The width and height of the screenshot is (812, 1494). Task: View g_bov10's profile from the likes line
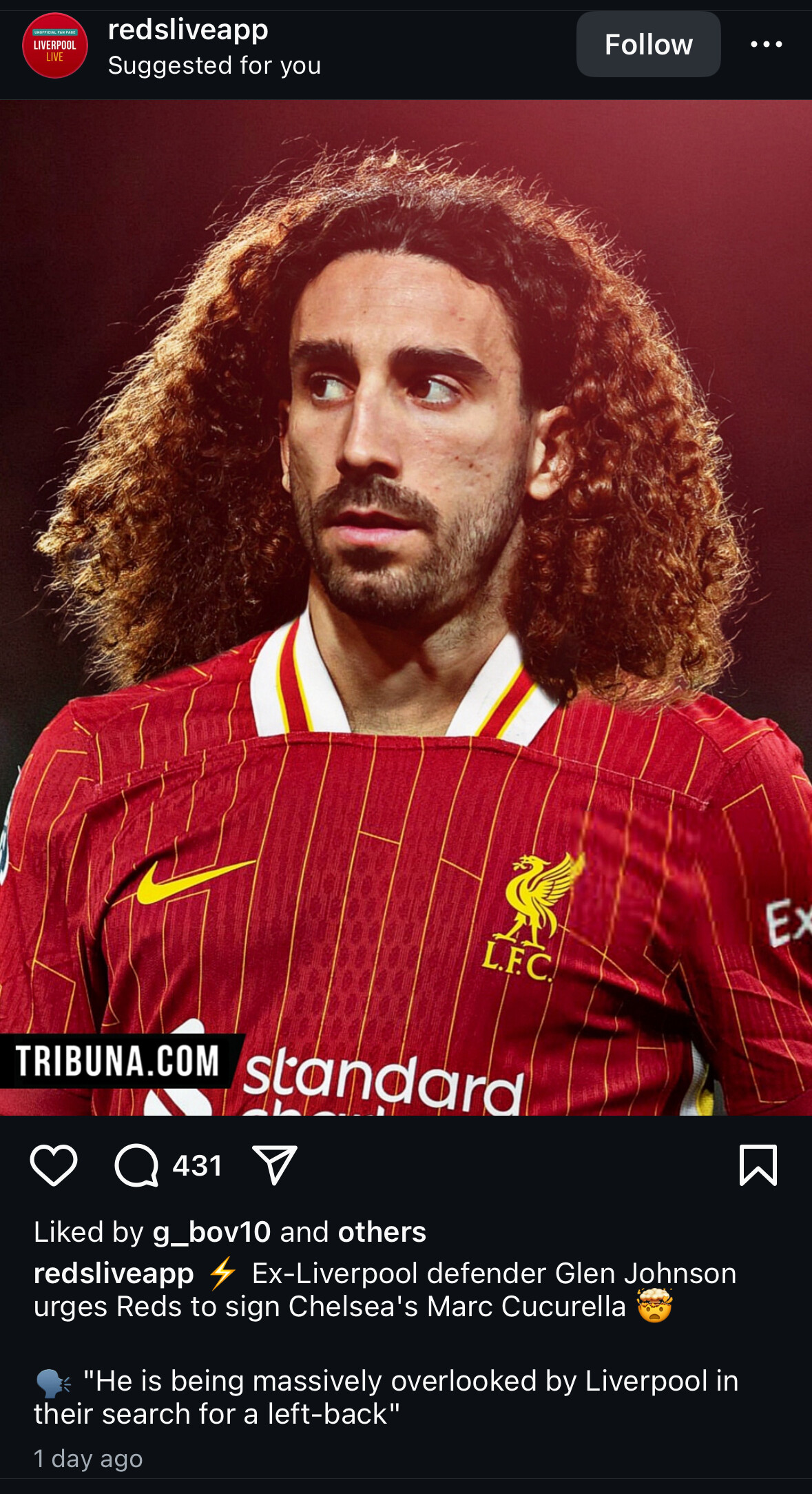click(211, 1232)
